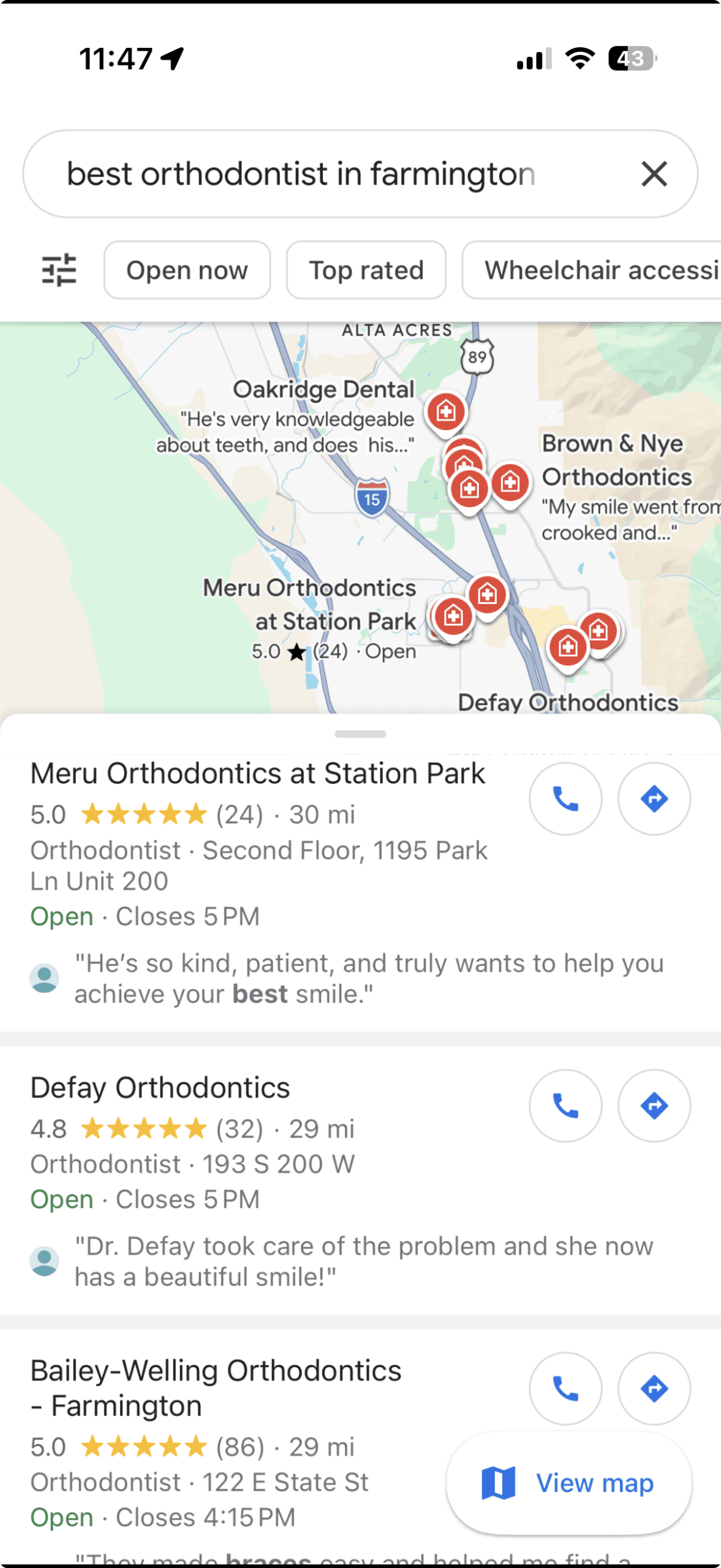This screenshot has width=721, height=1568.
Task: Enable the Open now filter
Action: (x=187, y=269)
